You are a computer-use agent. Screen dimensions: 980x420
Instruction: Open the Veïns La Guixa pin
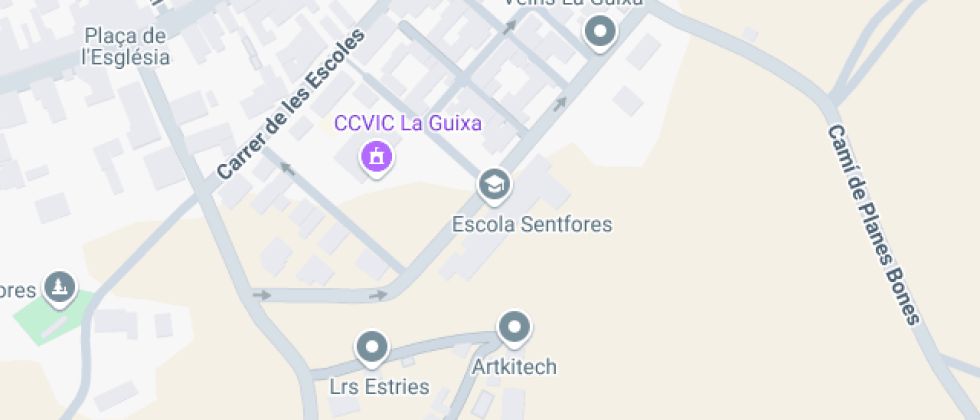[600, 32]
